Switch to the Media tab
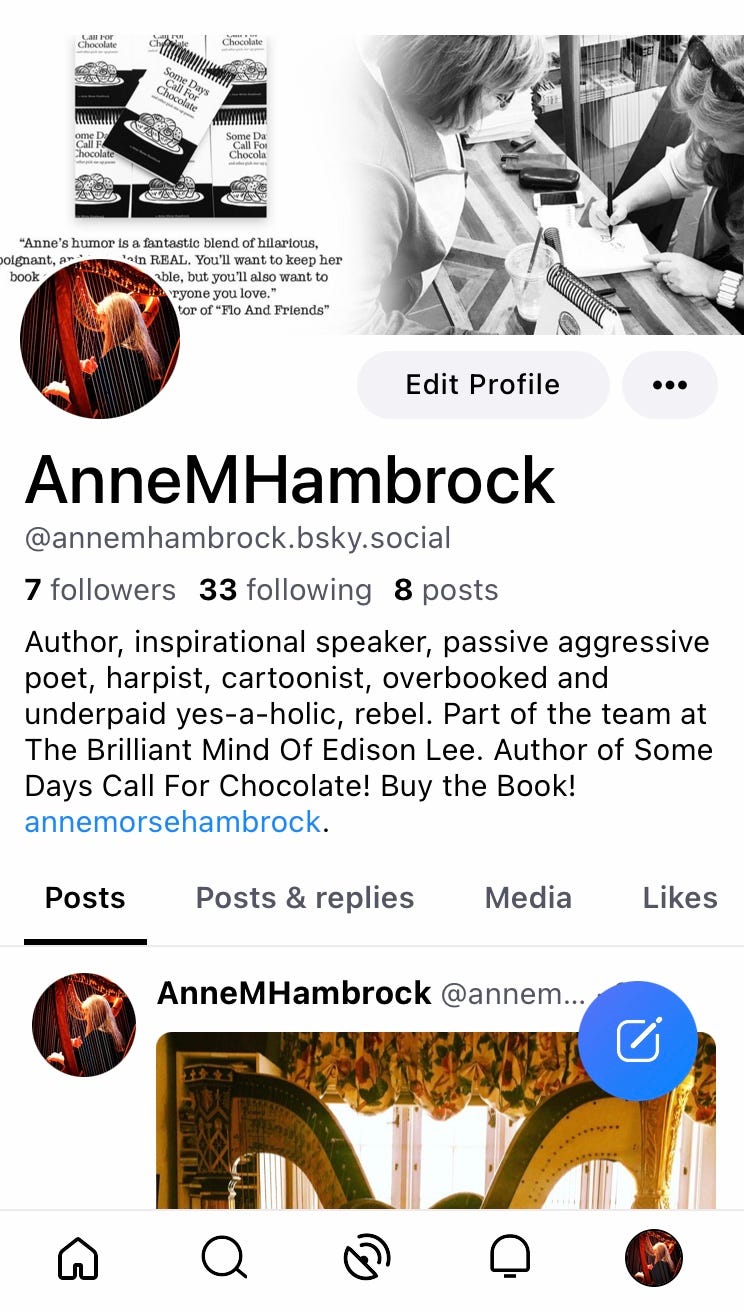 tap(528, 898)
